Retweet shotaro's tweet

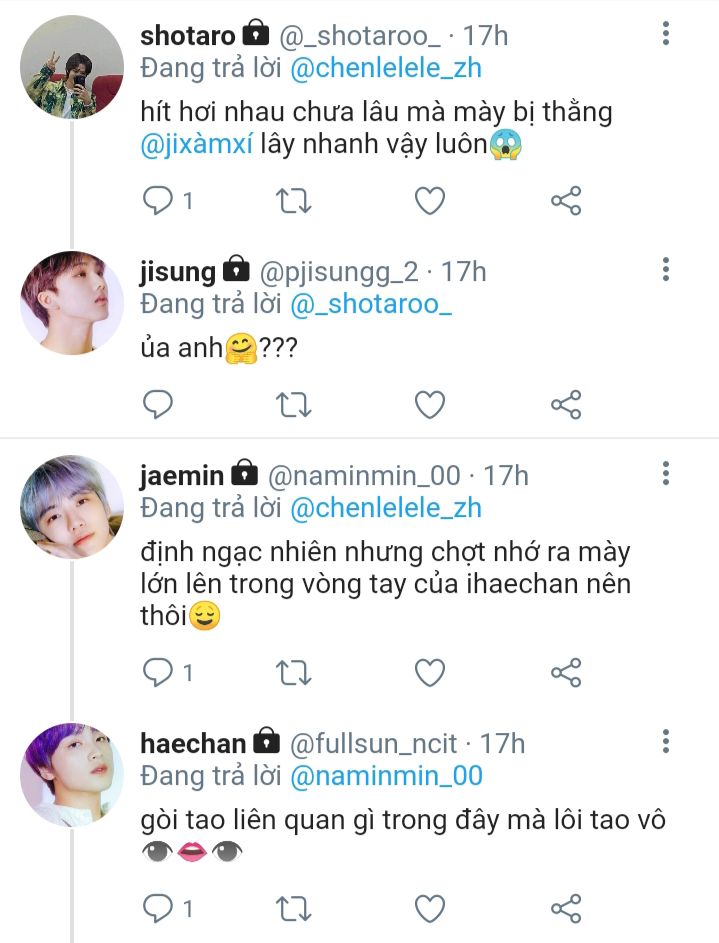coord(293,201)
